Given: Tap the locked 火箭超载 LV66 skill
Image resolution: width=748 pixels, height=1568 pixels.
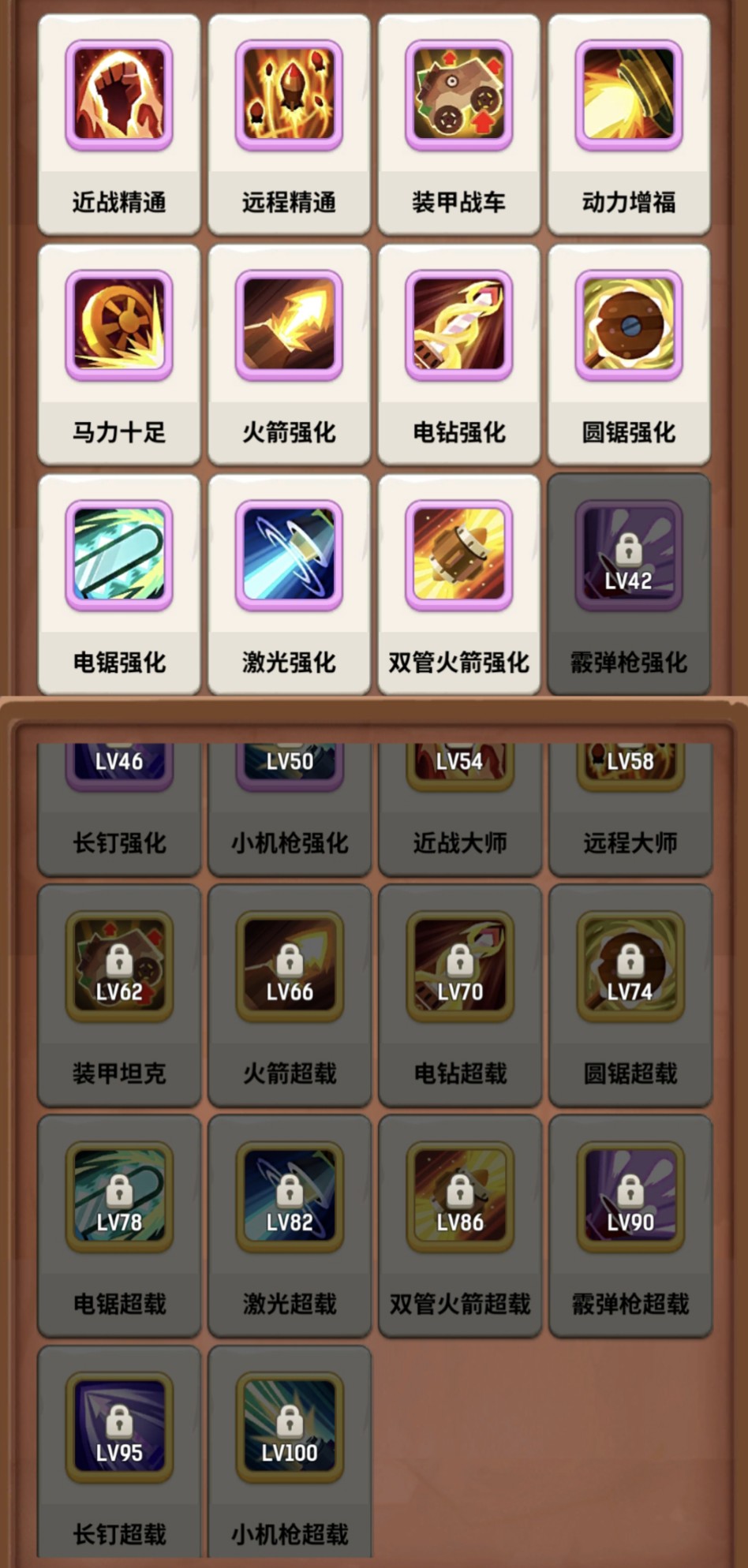Looking at the screenshot, I should [290, 995].
